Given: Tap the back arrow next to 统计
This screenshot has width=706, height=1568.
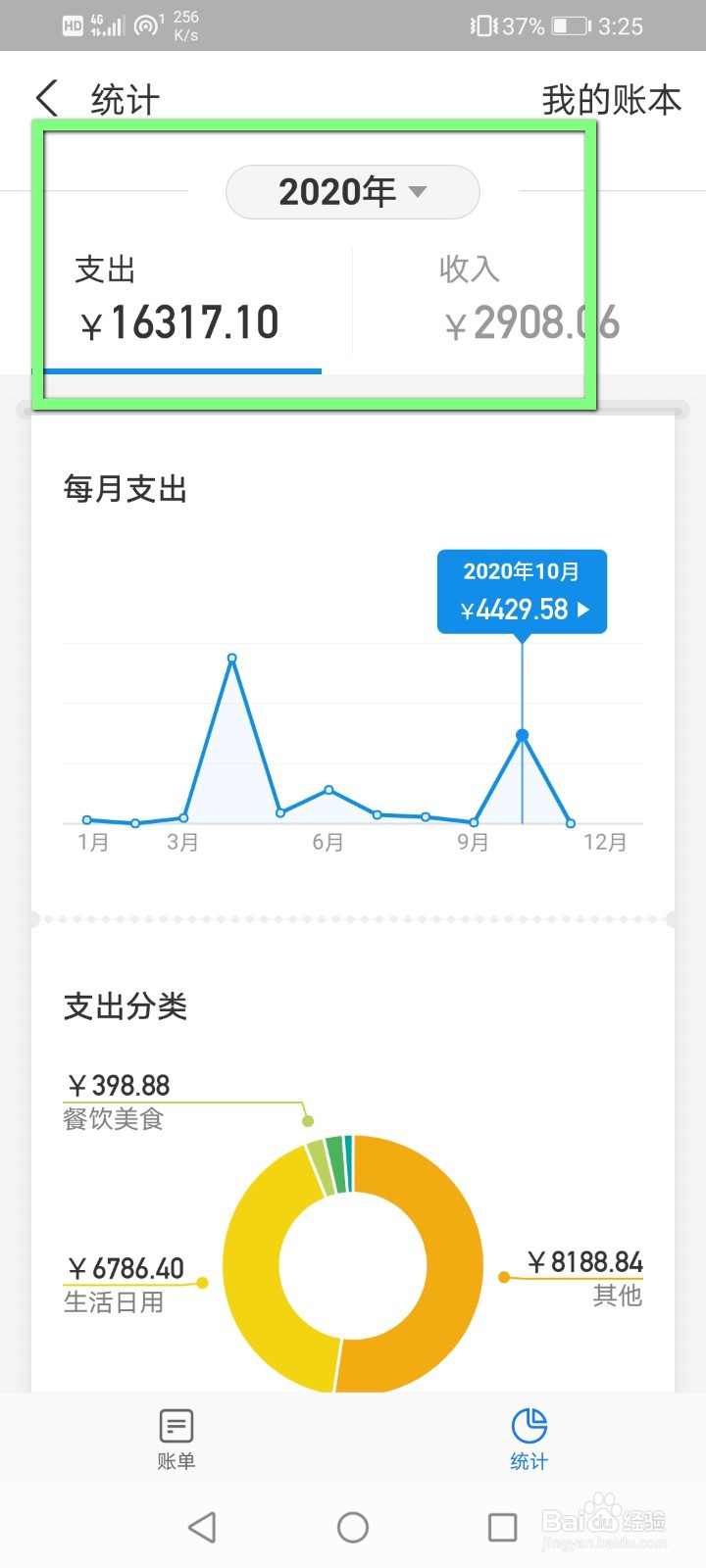Looking at the screenshot, I should 46,97.
